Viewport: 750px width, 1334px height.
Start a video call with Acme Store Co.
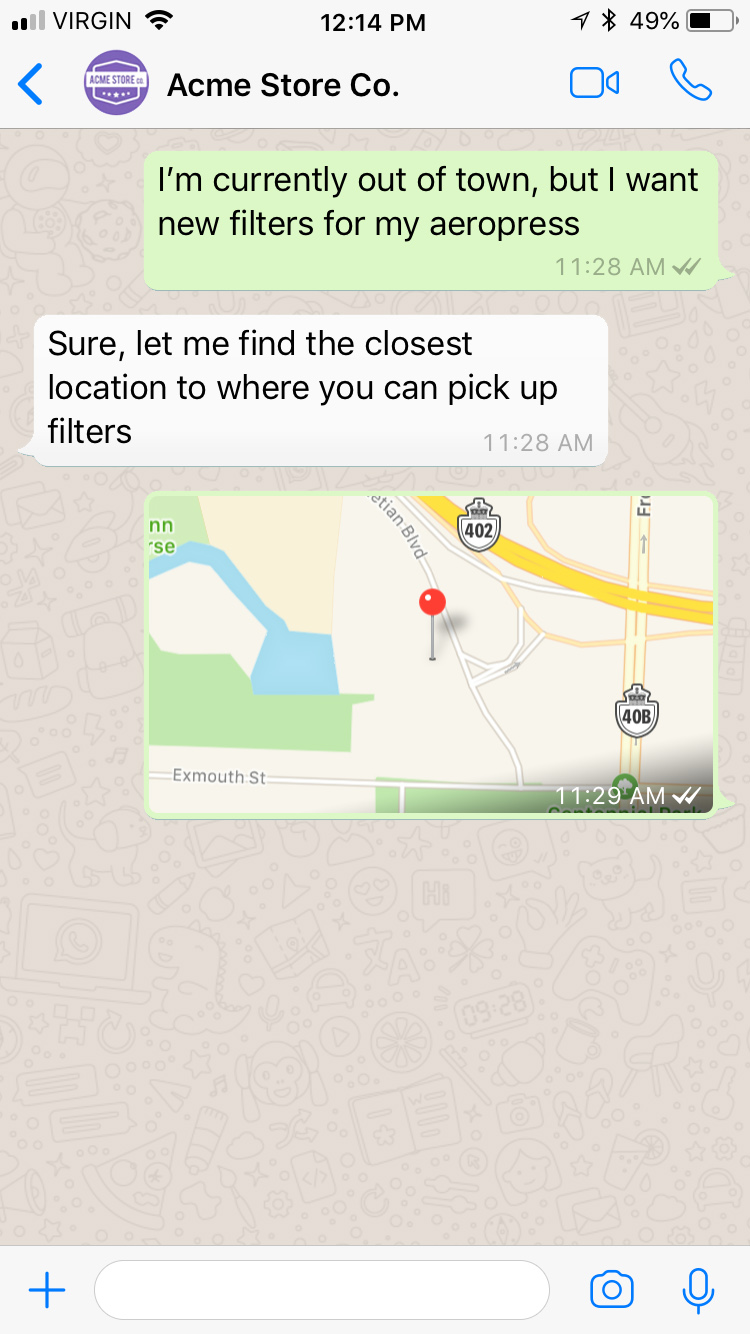coord(594,83)
